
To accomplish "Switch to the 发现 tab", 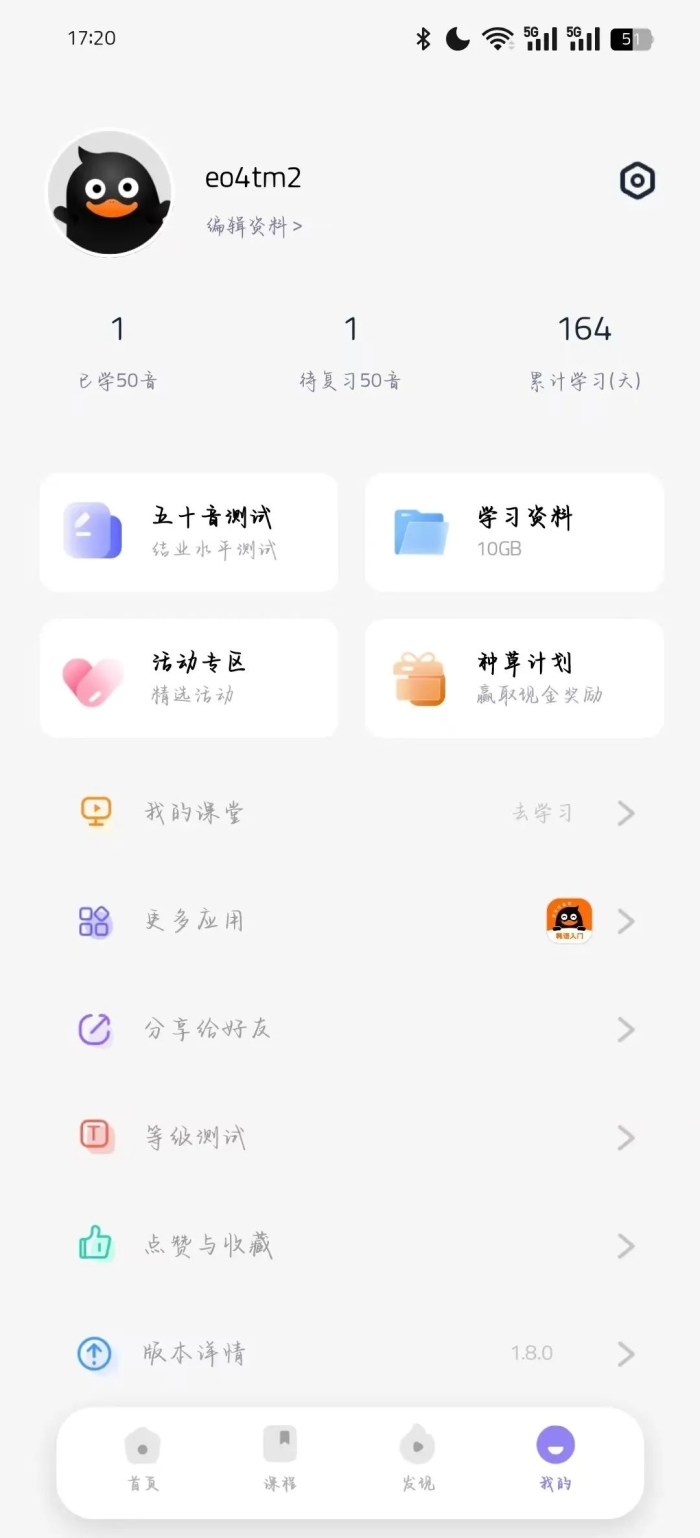I will point(418,1460).
